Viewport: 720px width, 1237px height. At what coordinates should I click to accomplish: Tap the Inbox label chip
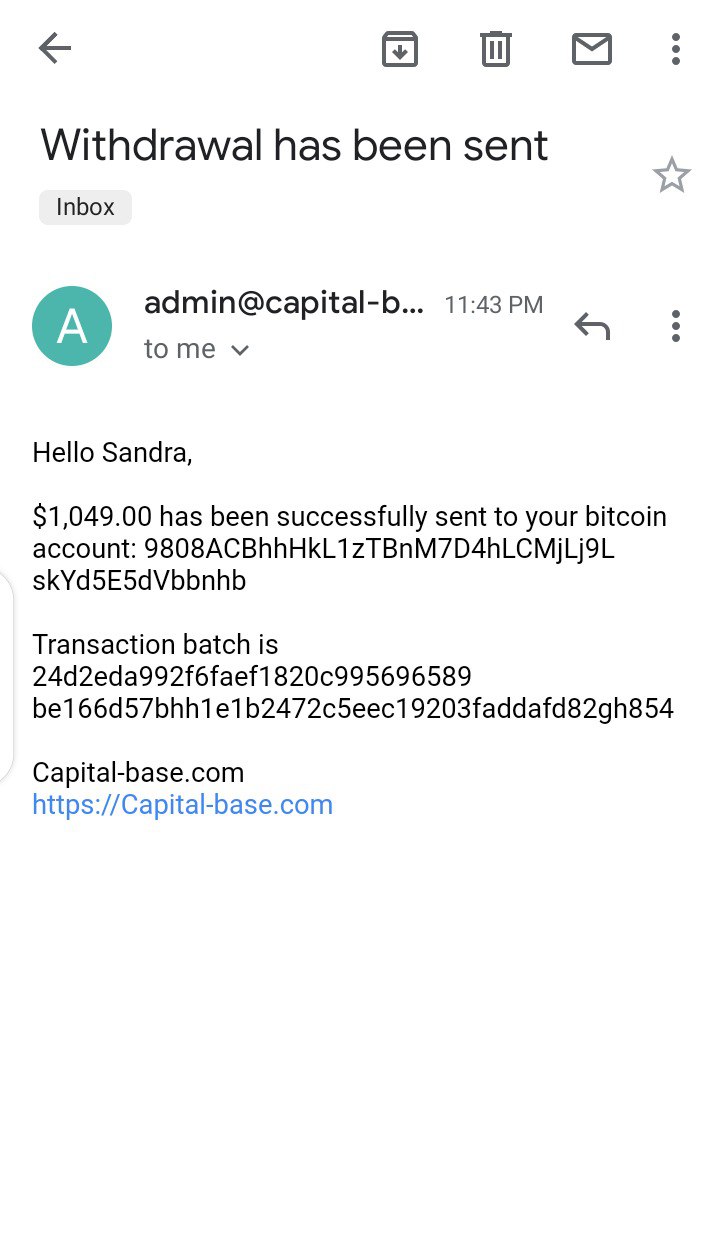[x=85, y=207]
